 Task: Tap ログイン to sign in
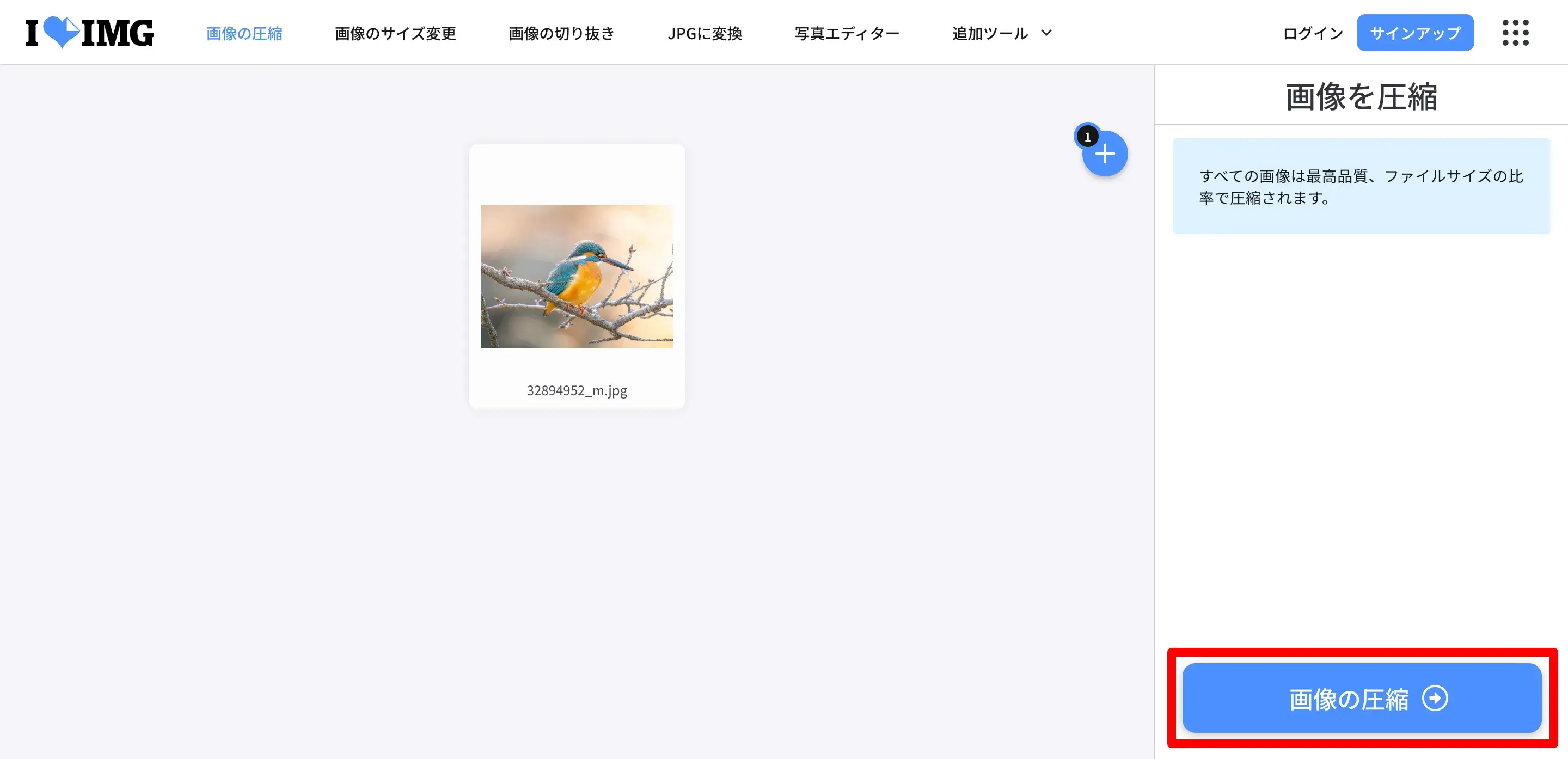tap(1312, 33)
